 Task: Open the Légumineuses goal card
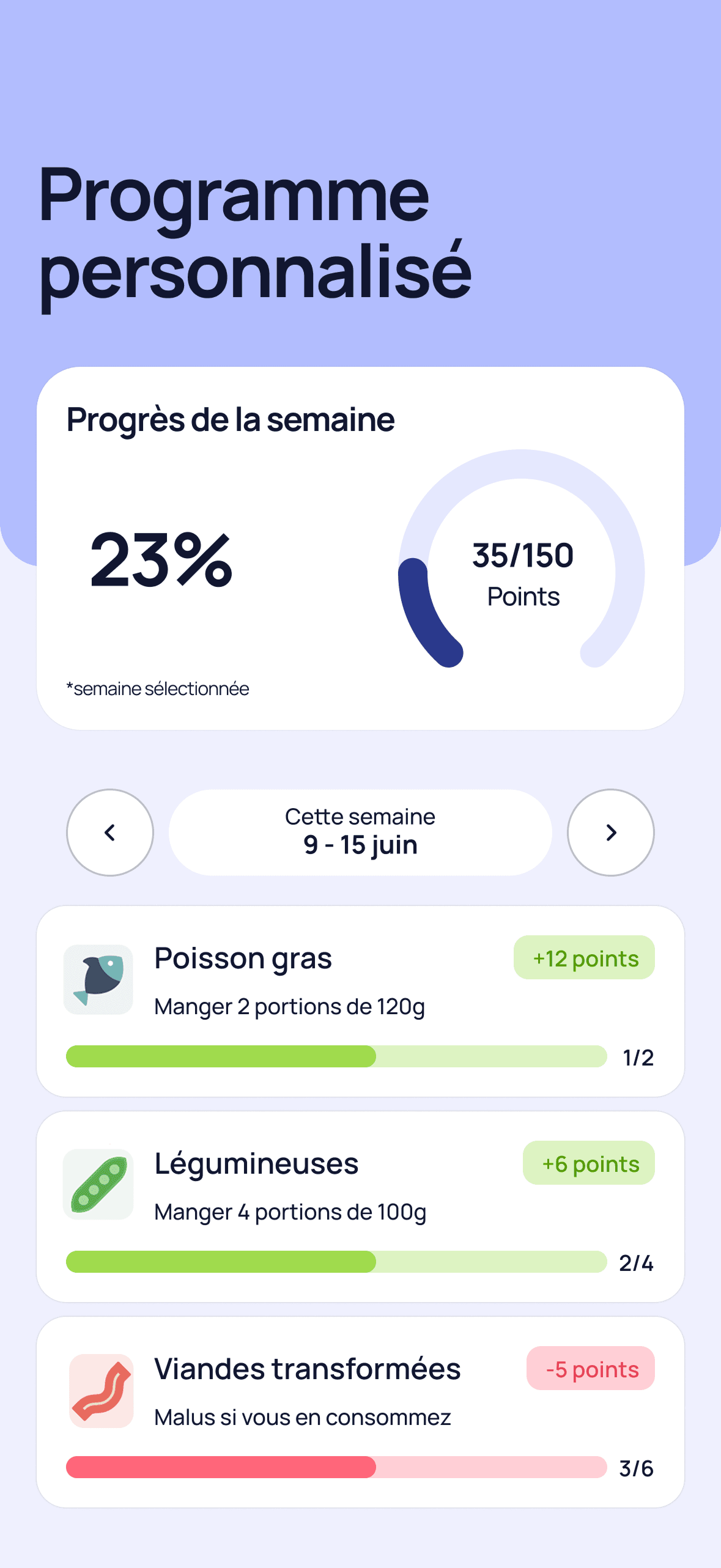pos(360,1206)
